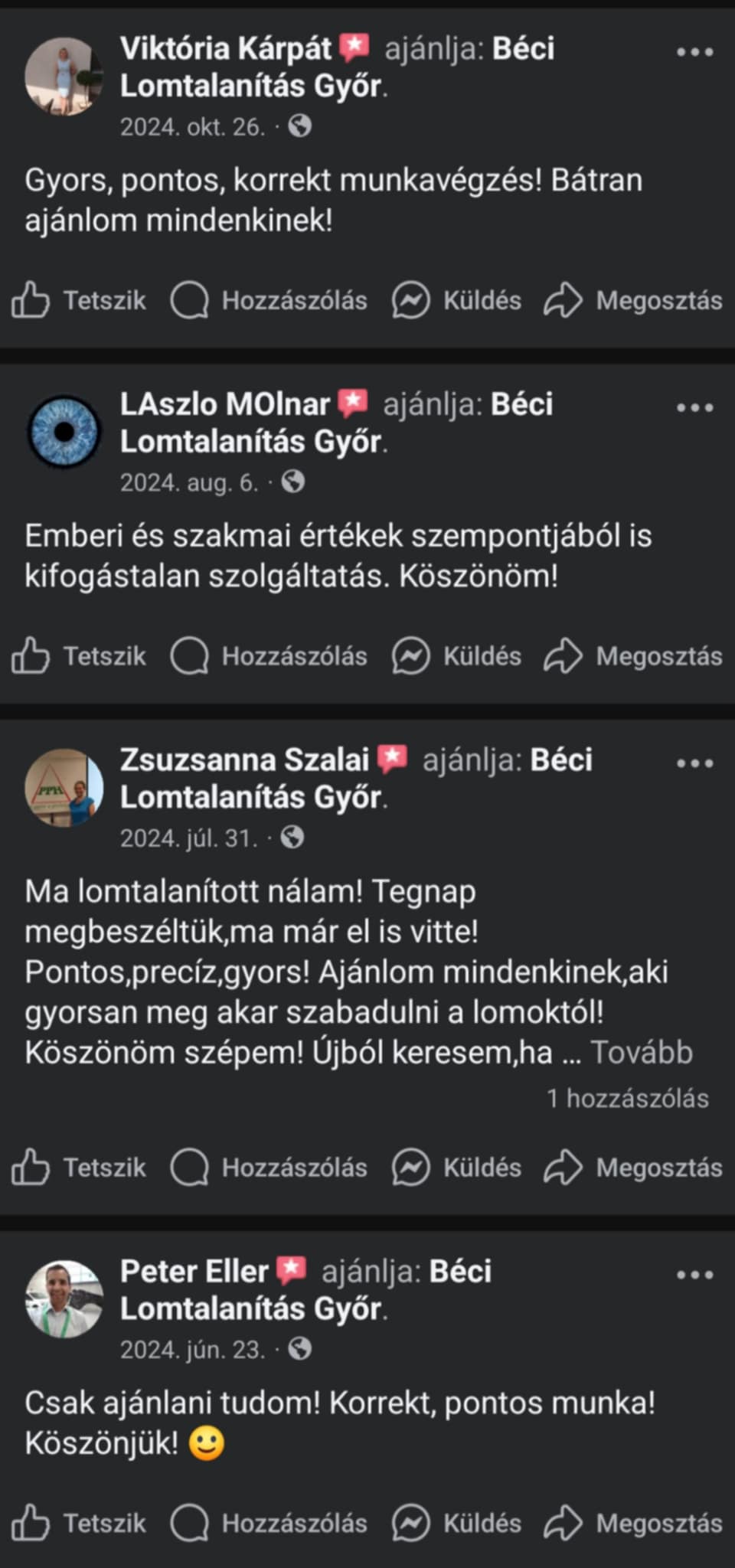Select the Hozzászólás comment bubble icon on Zsuzsanna's post

click(190, 1168)
